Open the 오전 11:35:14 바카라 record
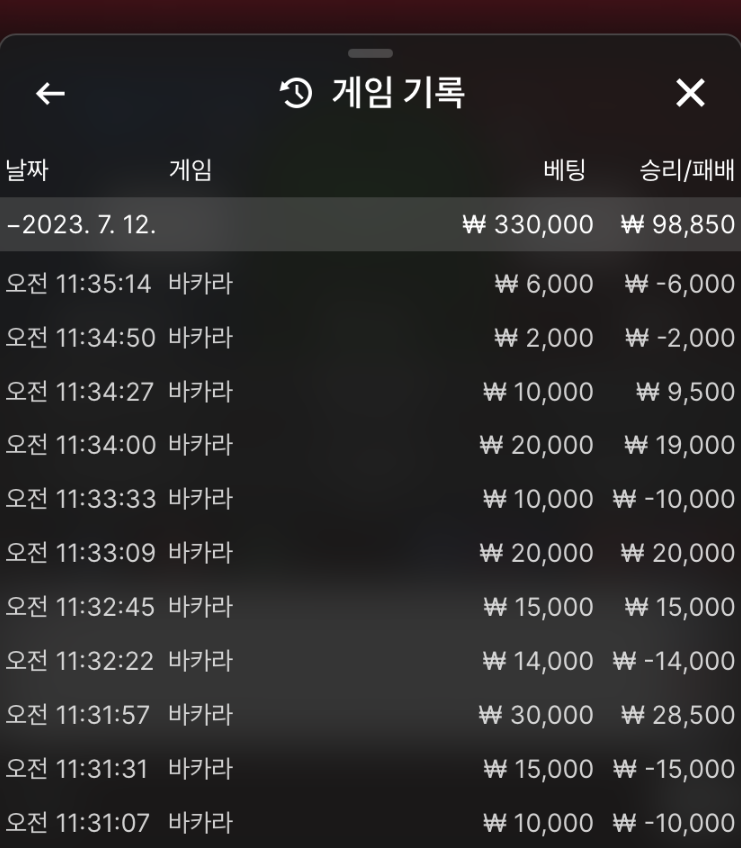 point(370,284)
